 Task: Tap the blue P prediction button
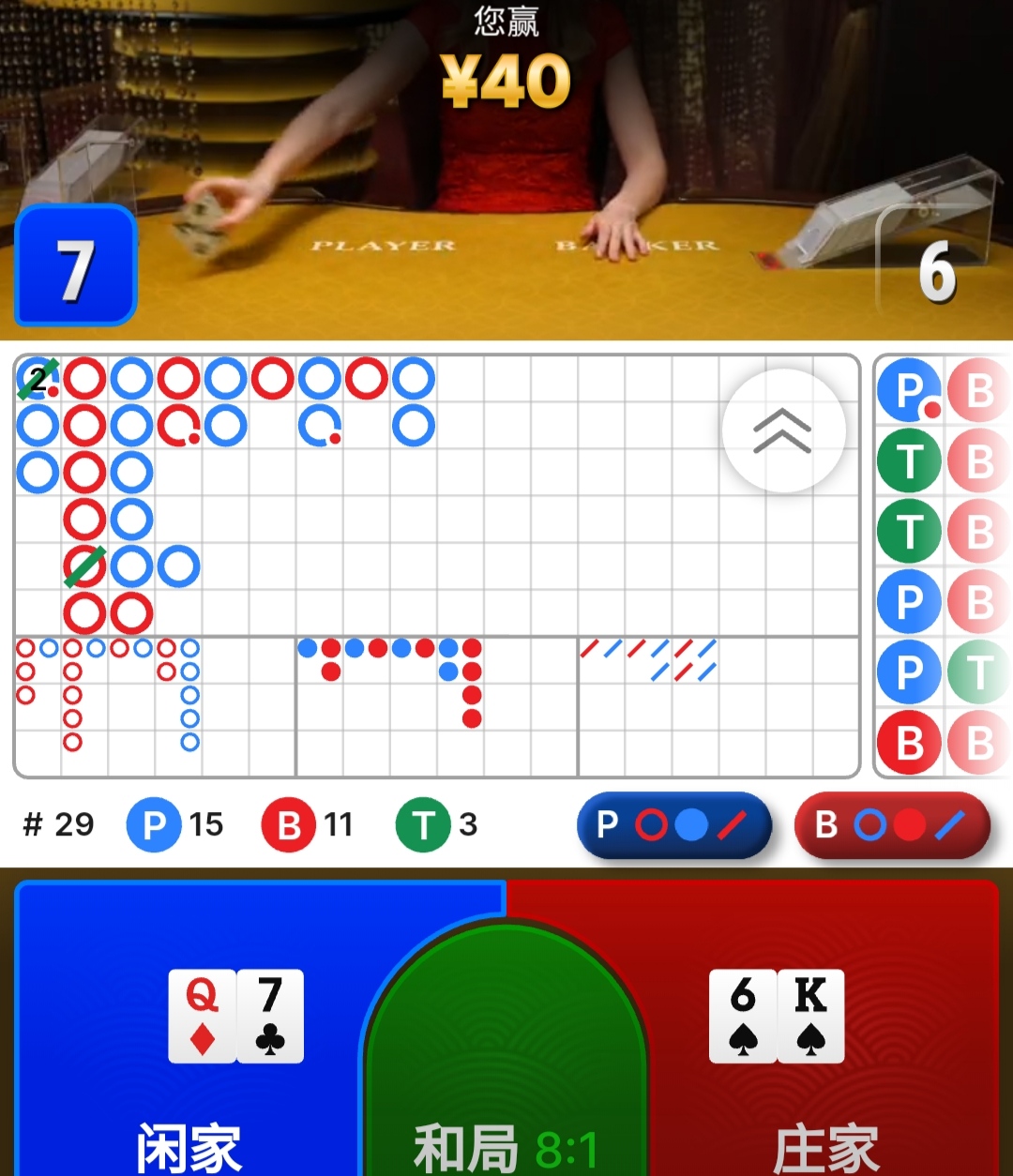pos(674,825)
